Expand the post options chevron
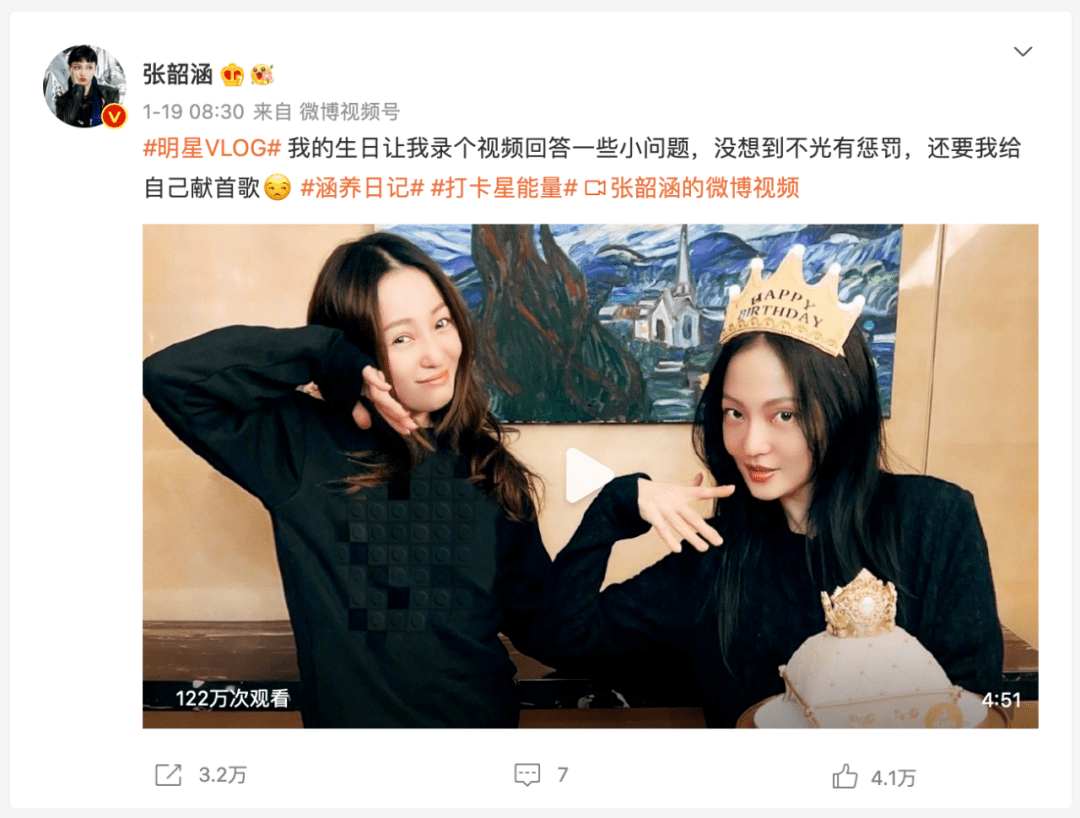Viewport: 1080px width, 818px height. click(x=1022, y=52)
